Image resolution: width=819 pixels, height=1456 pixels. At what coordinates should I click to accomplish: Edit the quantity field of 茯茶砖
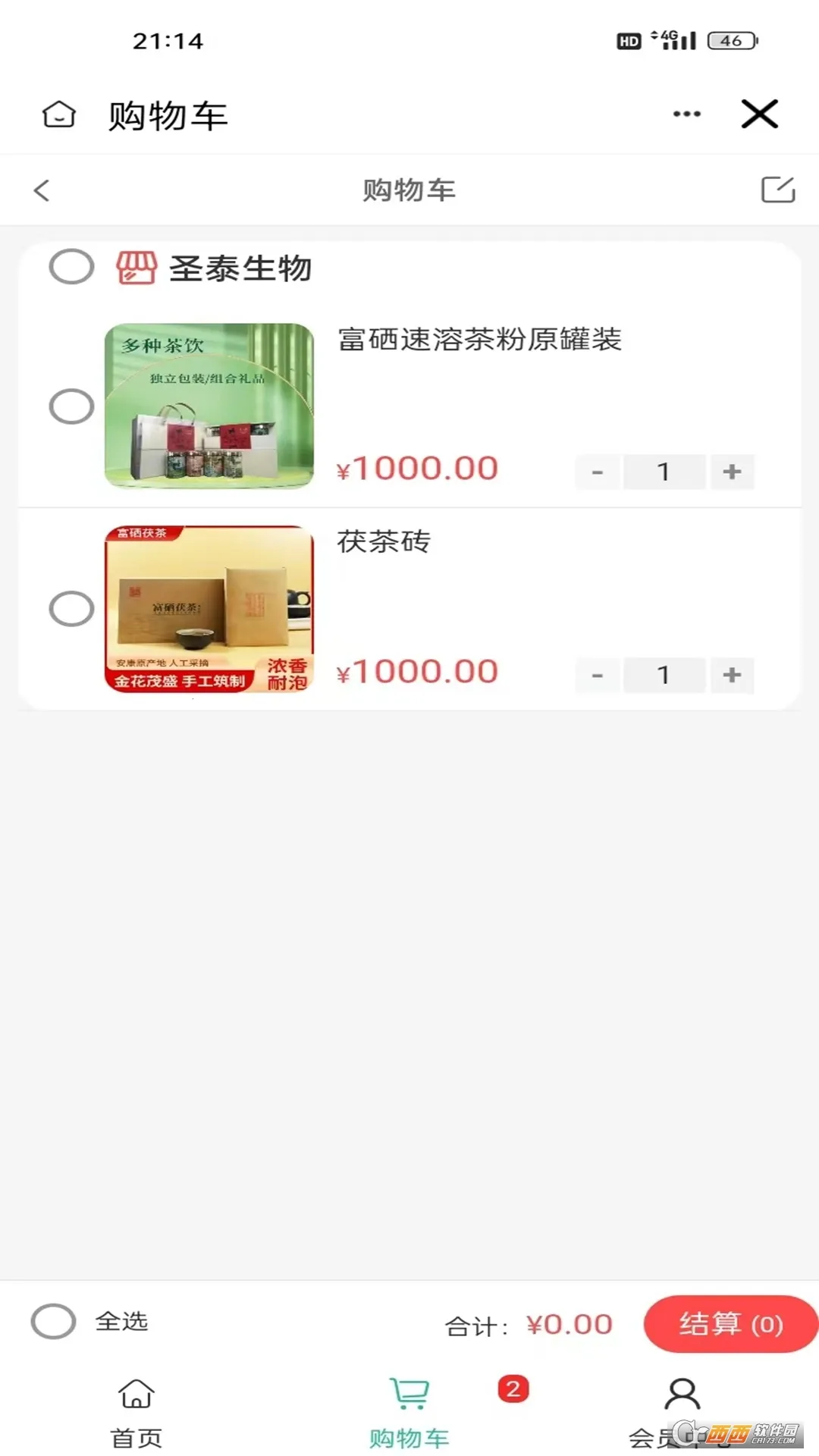click(x=664, y=675)
